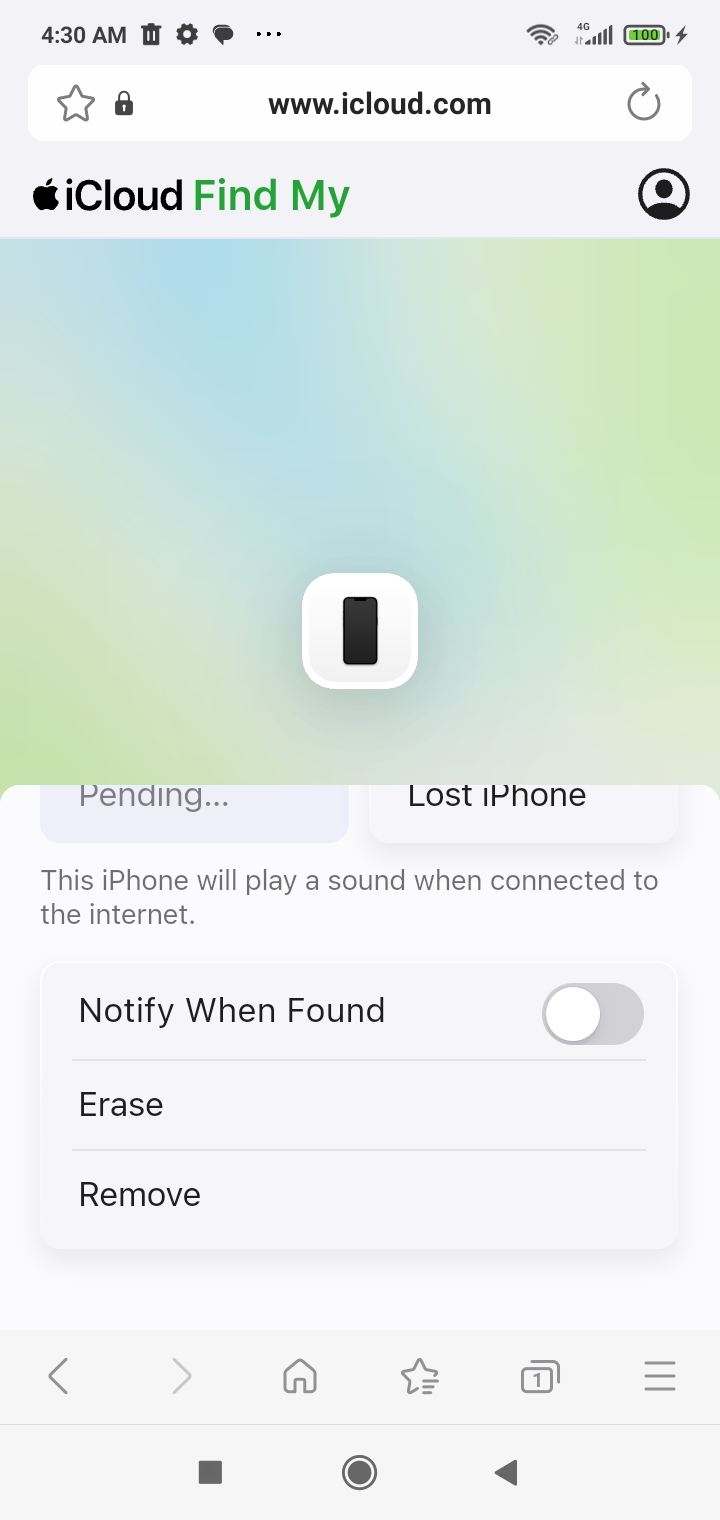Select the iPhone marker on the map
The width and height of the screenshot is (720, 1520).
point(360,631)
